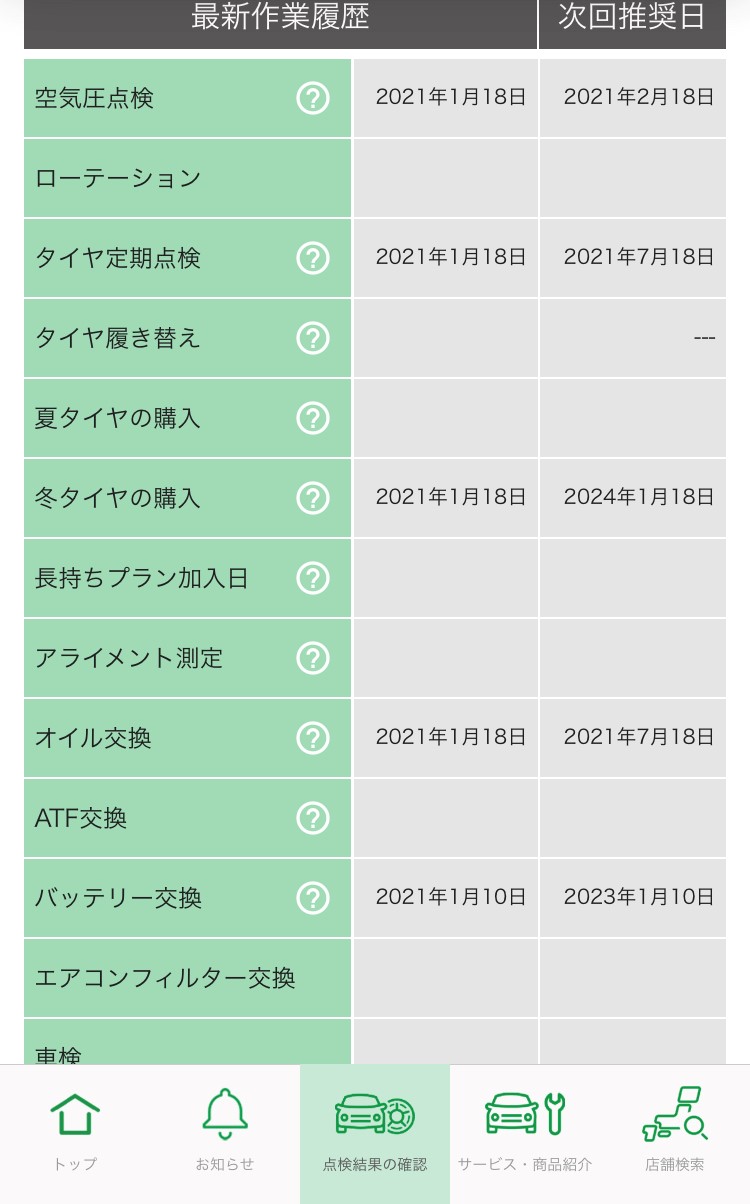
Task: Open help for 空気圧点検
Action: [x=313, y=98]
